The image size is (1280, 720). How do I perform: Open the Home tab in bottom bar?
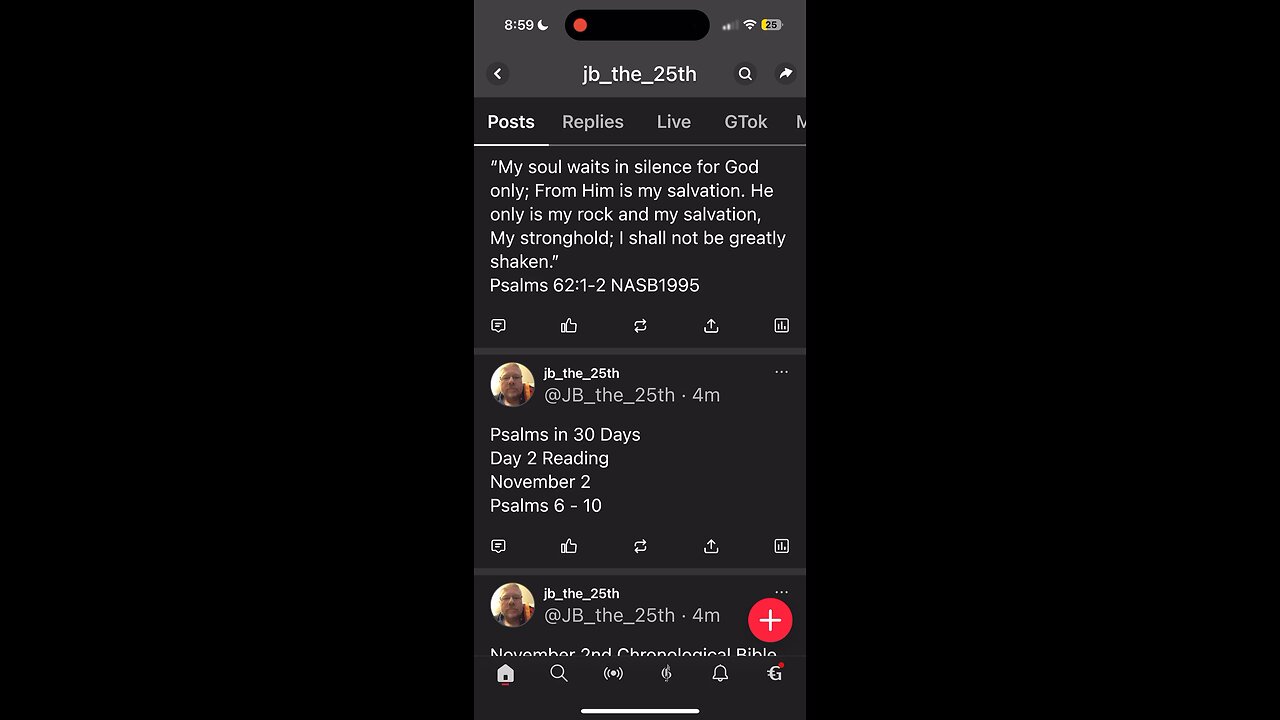tap(505, 674)
